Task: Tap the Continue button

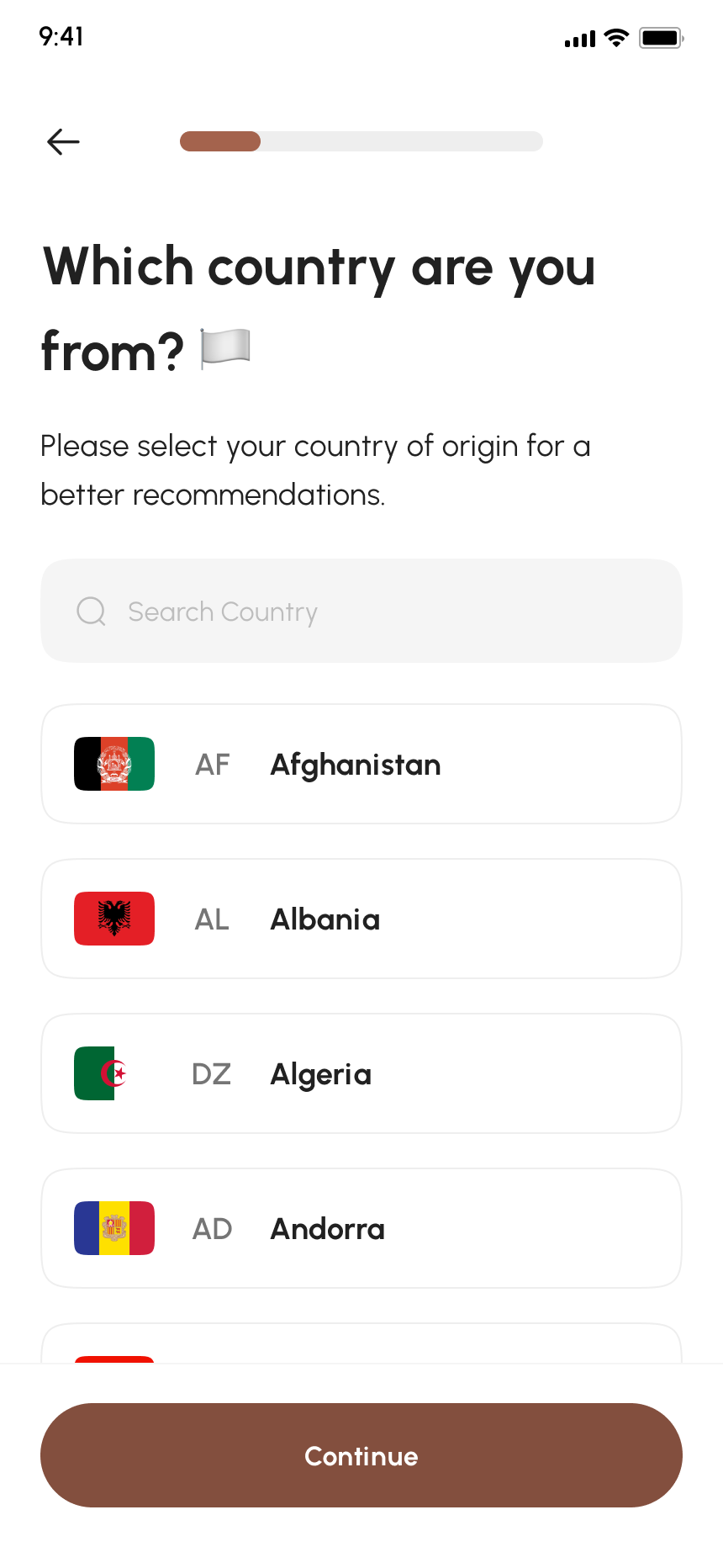Action: pos(361,1455)
